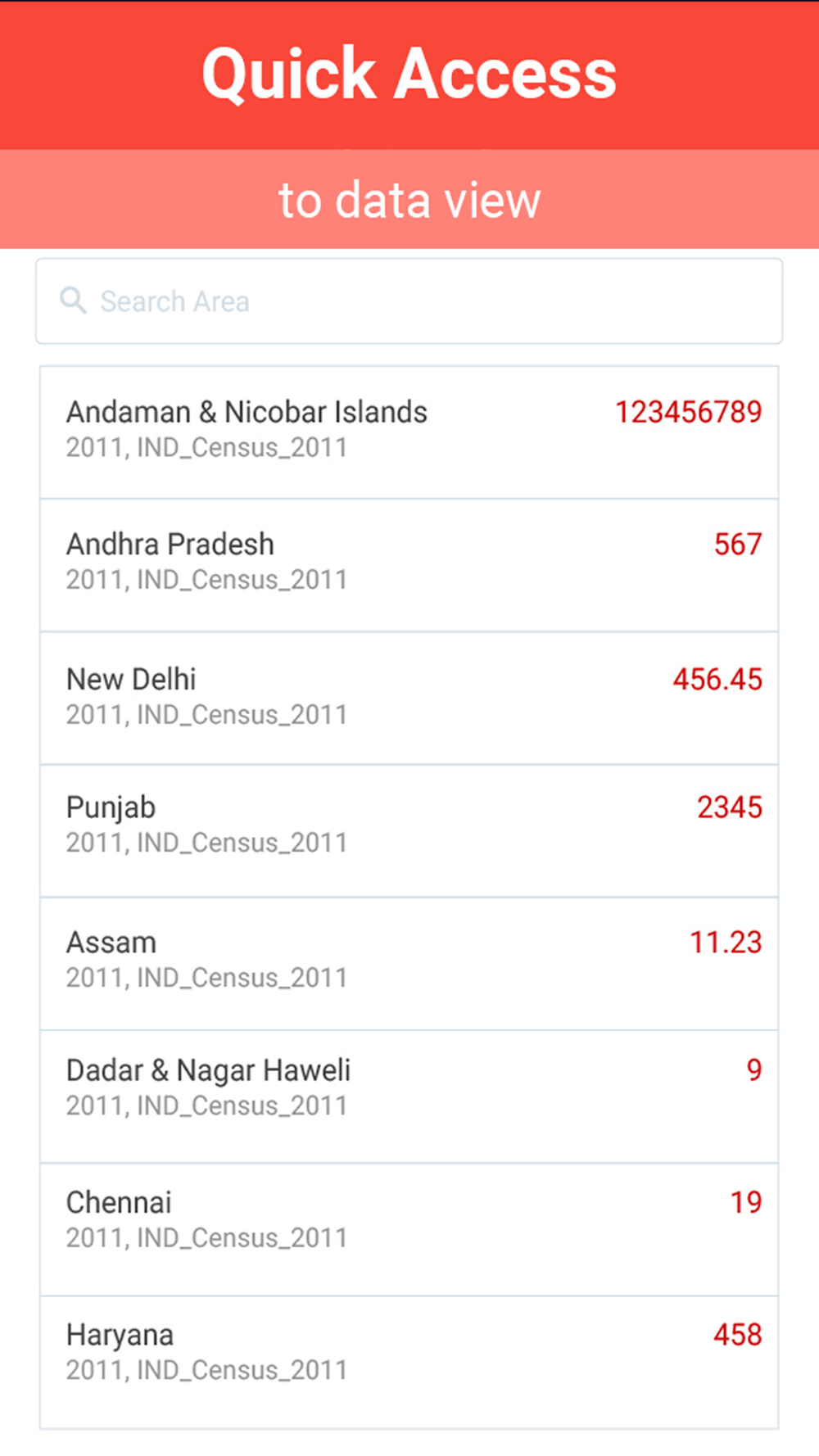View data for Haryana

point(409,1362)
